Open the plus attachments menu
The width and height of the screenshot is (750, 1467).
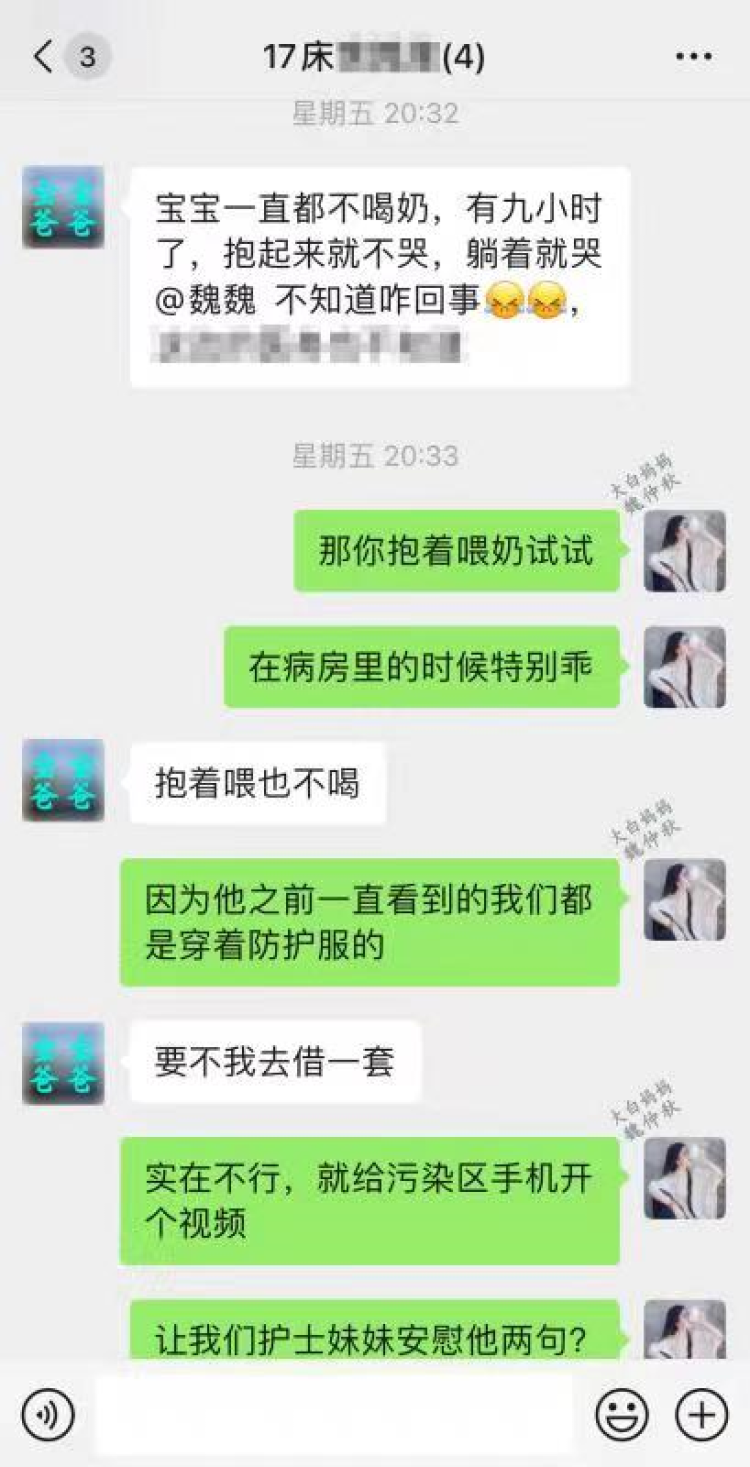point(701,1415)
